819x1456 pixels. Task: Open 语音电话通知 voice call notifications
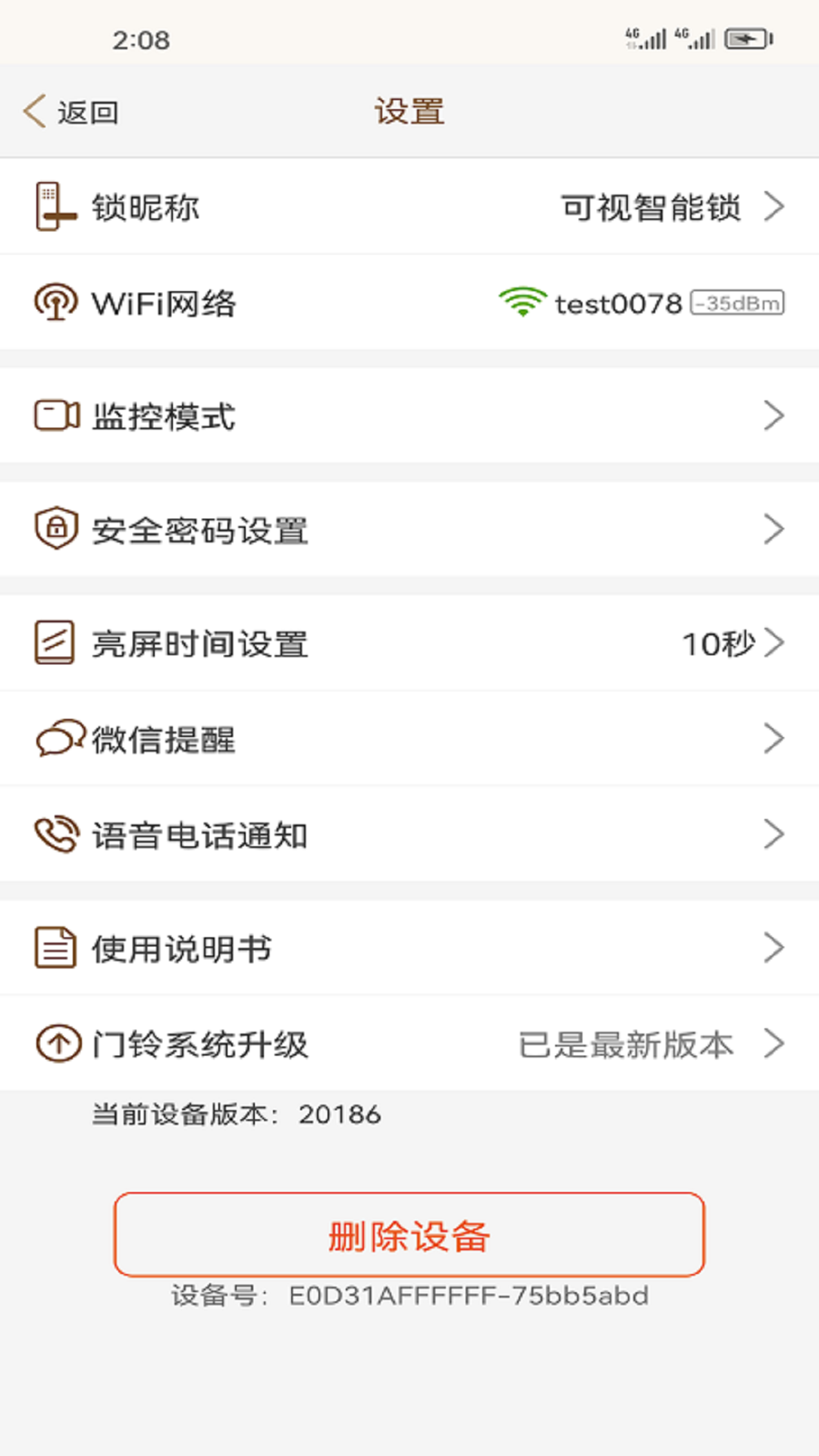click(x=409, y=834)
